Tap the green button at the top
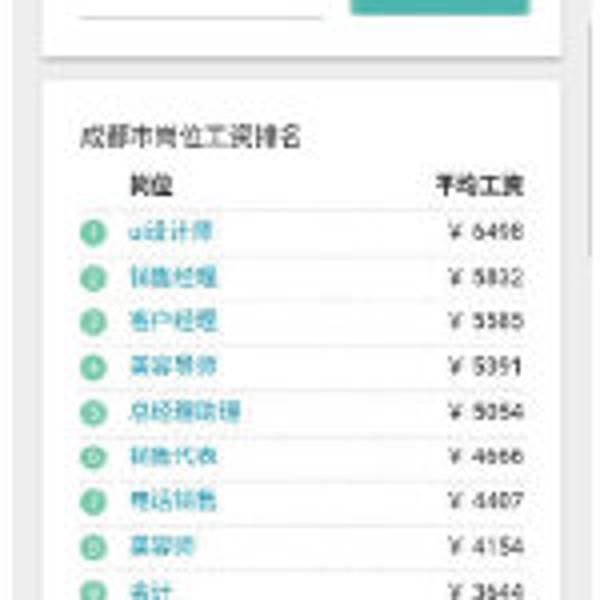 coord(439,6)
